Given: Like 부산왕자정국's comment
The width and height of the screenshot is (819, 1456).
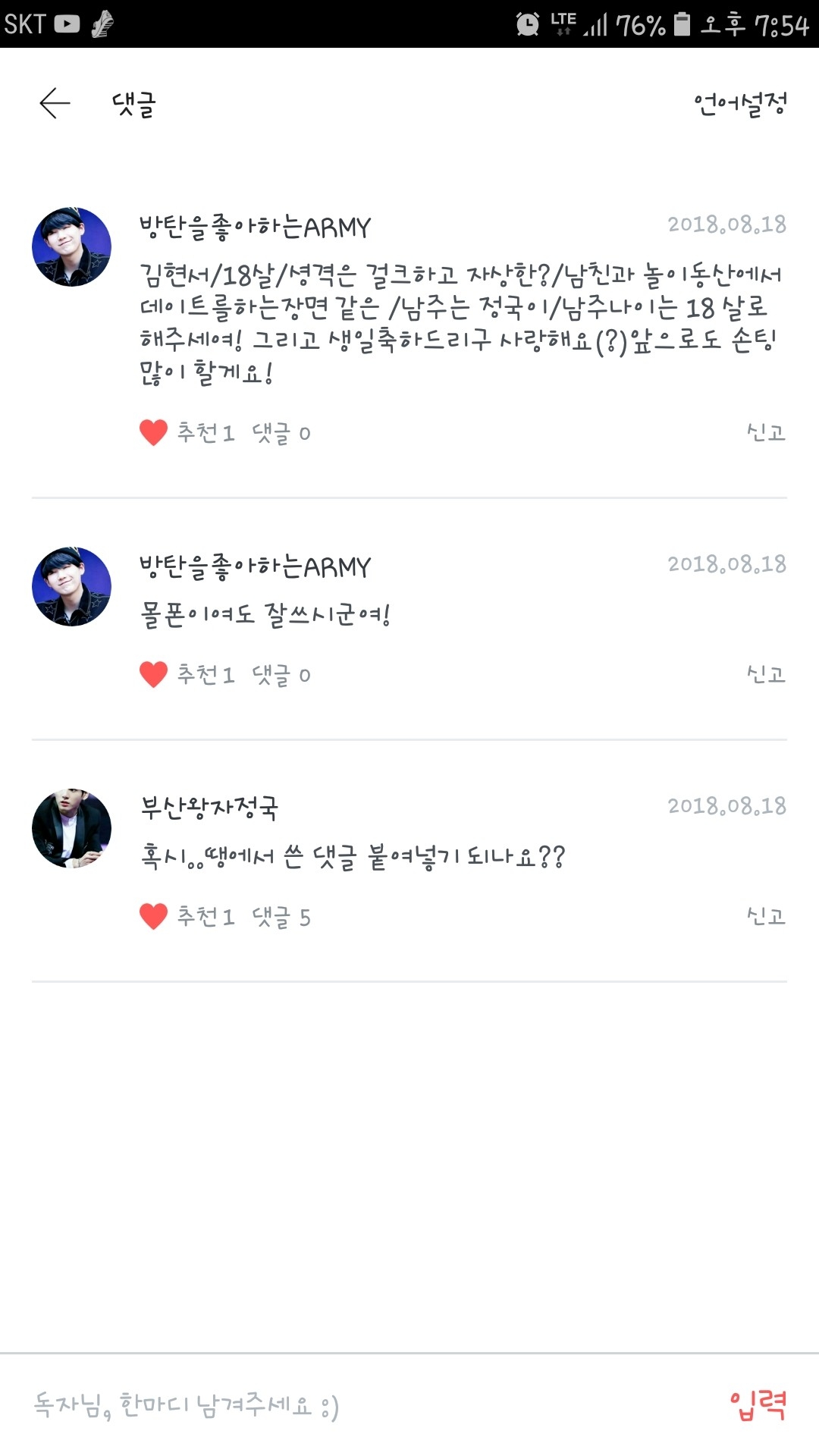Looking at the screenshot, I should [154, 917].
